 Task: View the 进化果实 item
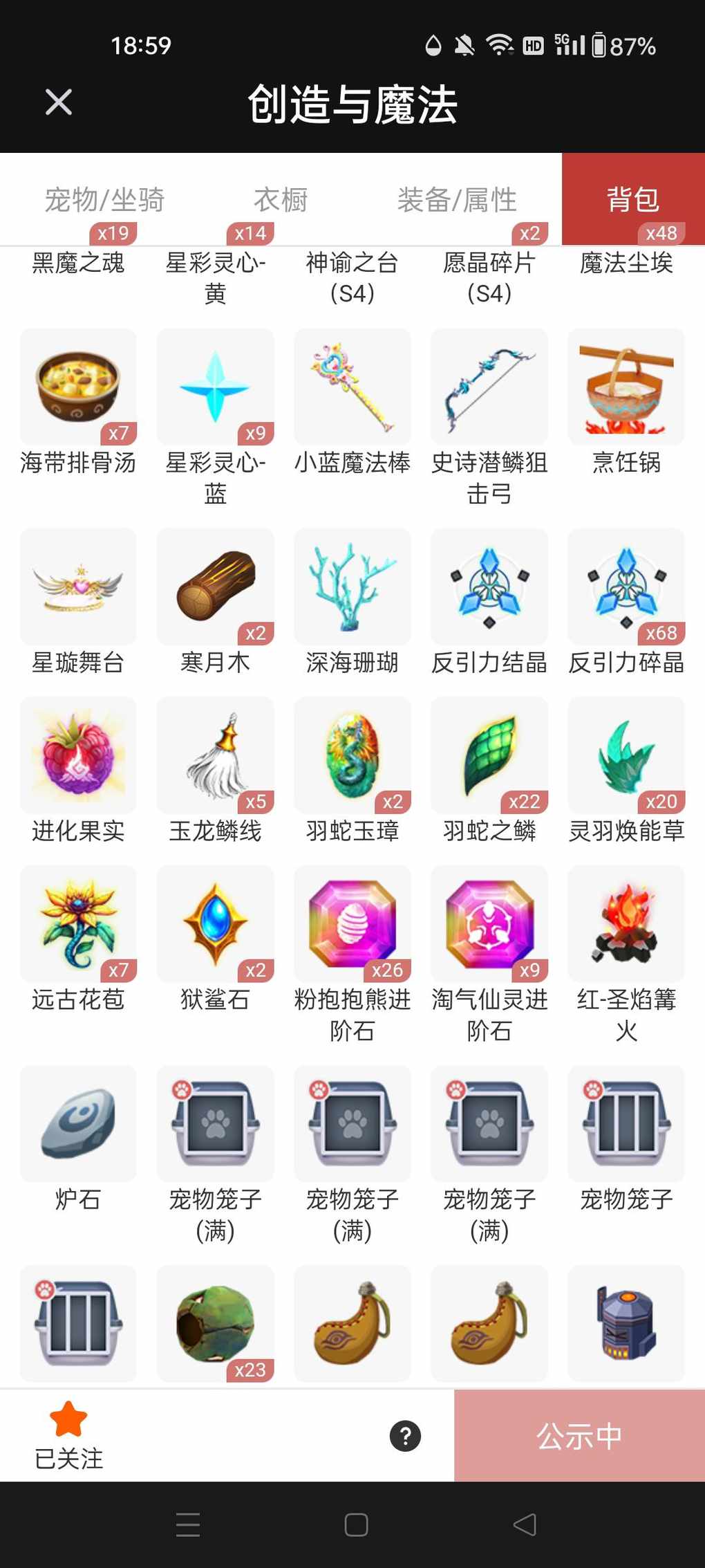[78, 755]
